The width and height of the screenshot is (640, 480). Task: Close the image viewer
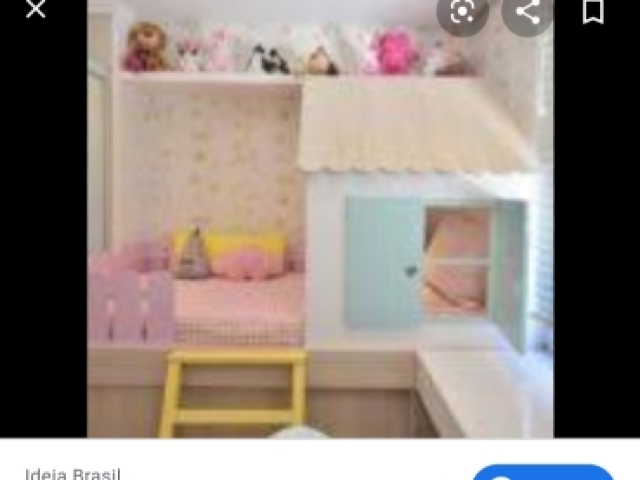point(36,10)
